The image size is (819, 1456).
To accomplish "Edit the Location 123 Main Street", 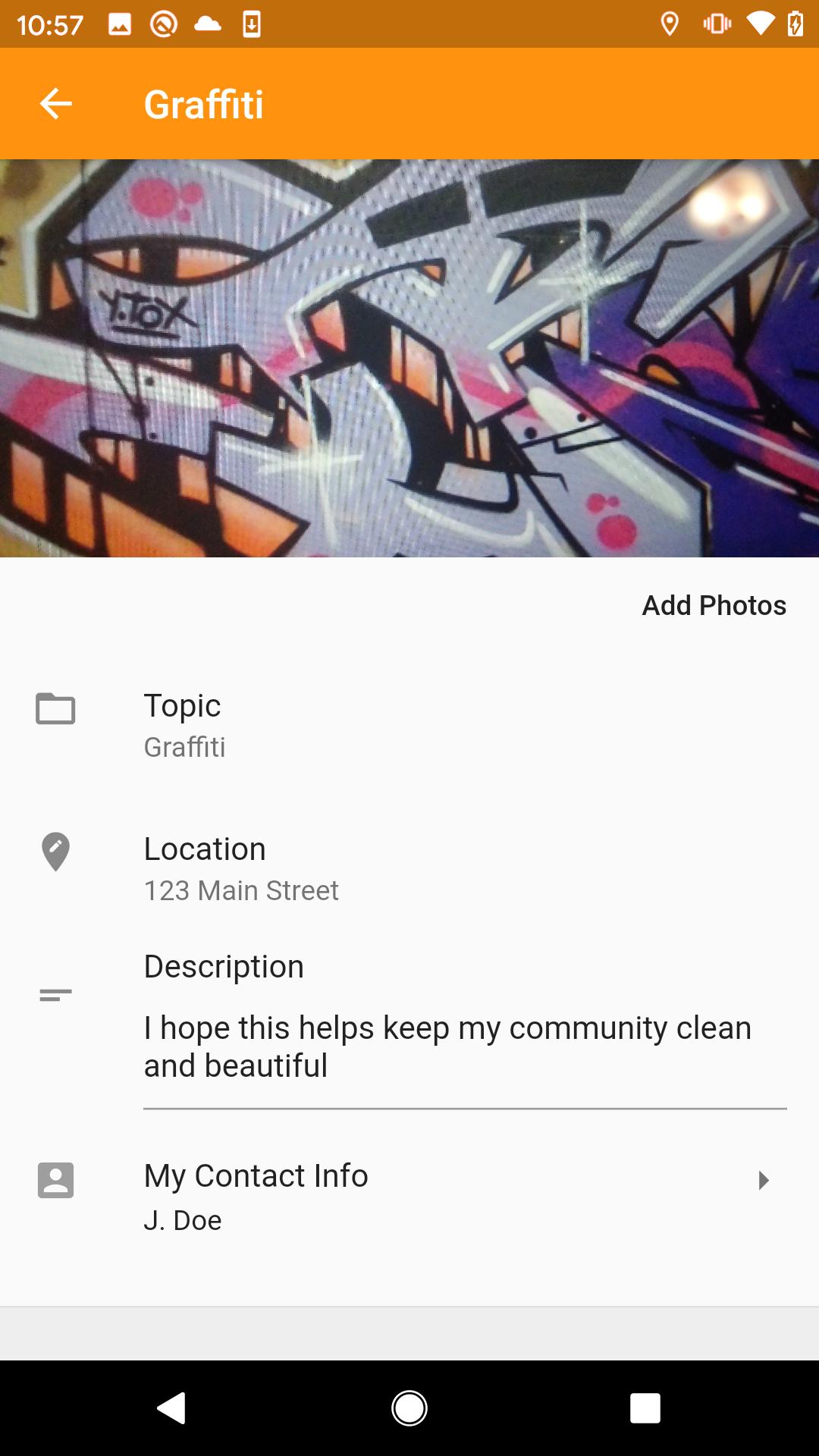I will (x=409, y=868).
